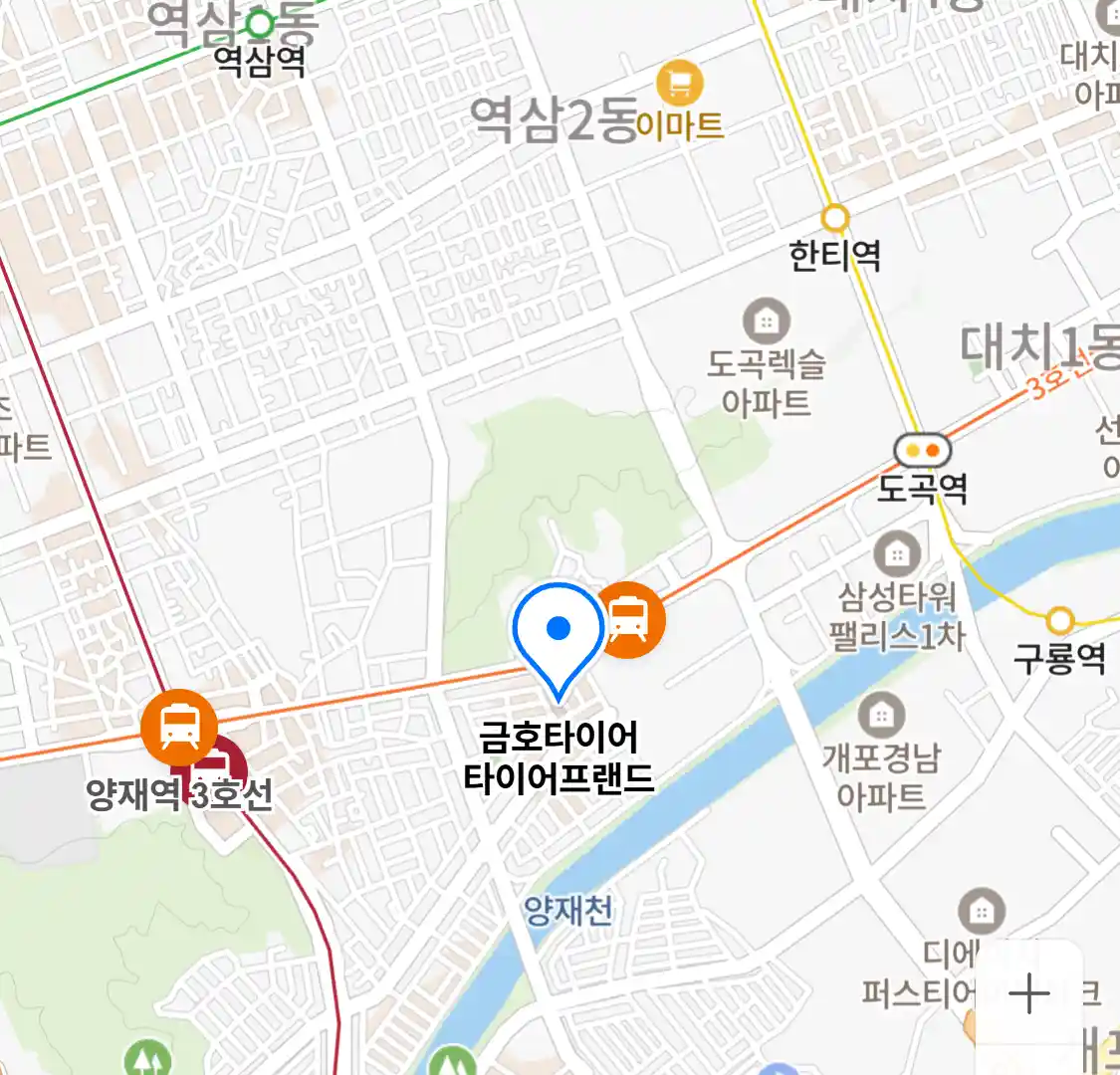The width and height of the screenshot is (1120, 1075).
Task: Tap the blue pin for 금호타이어 타이어프랜드
Action: pos(559,629)
